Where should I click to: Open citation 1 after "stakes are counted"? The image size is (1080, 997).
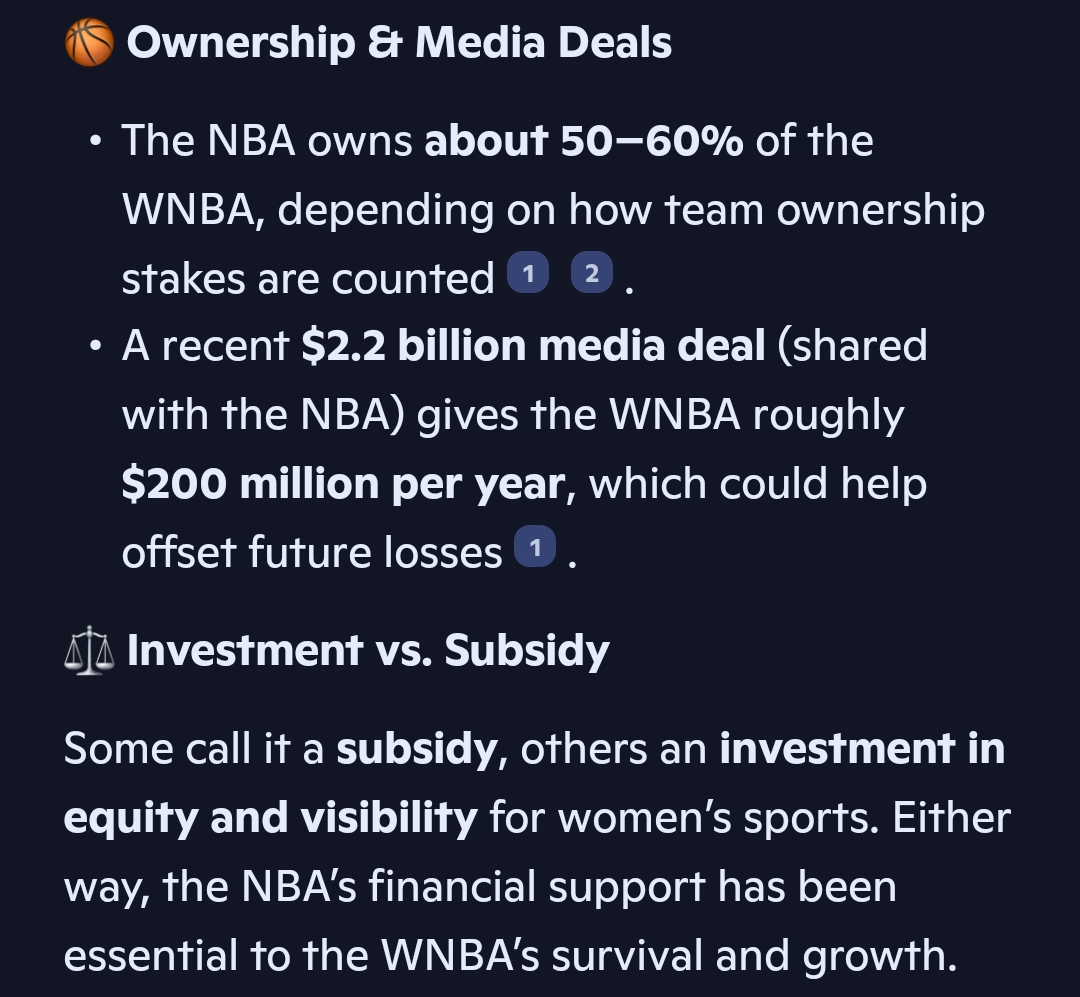[528, 274]
